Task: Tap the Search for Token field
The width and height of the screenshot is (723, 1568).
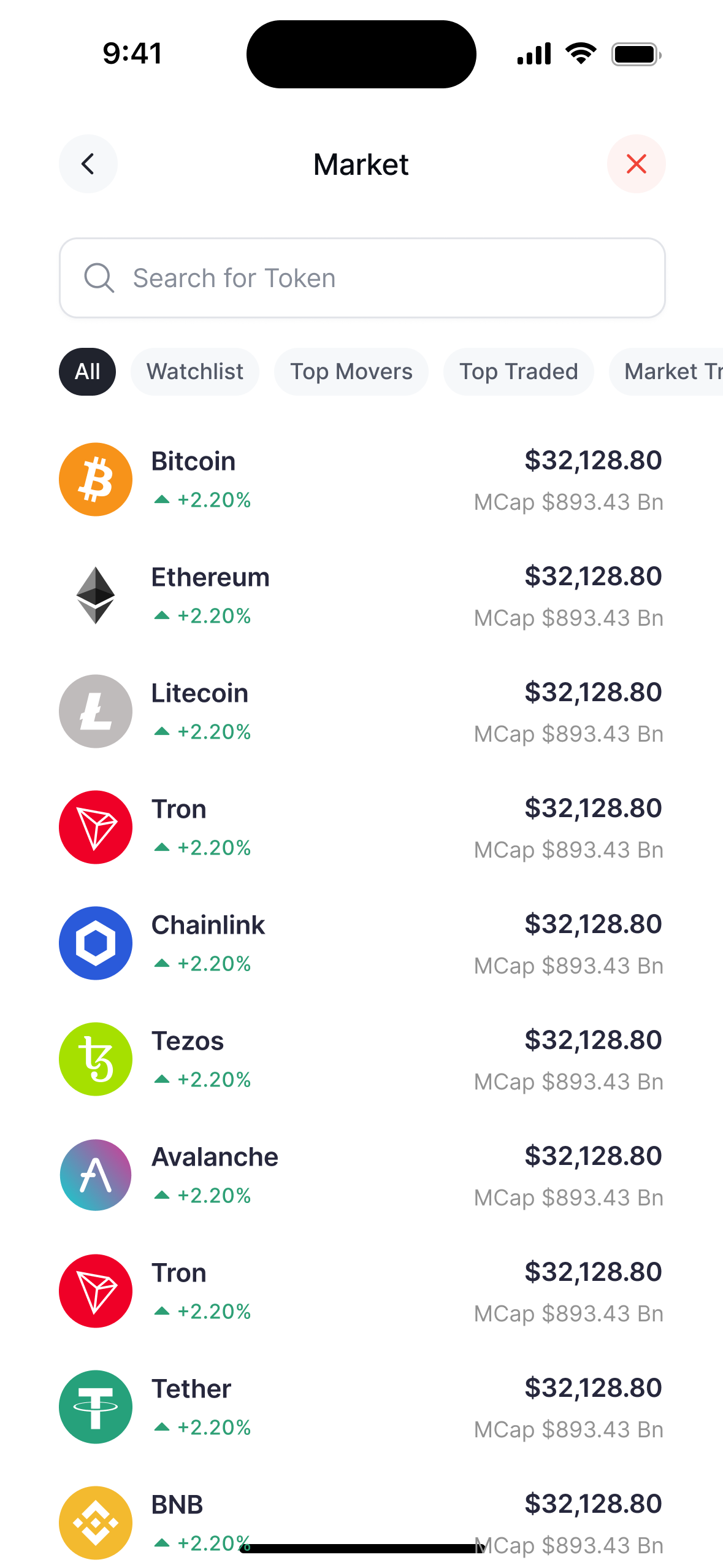Action: point(362,278)
